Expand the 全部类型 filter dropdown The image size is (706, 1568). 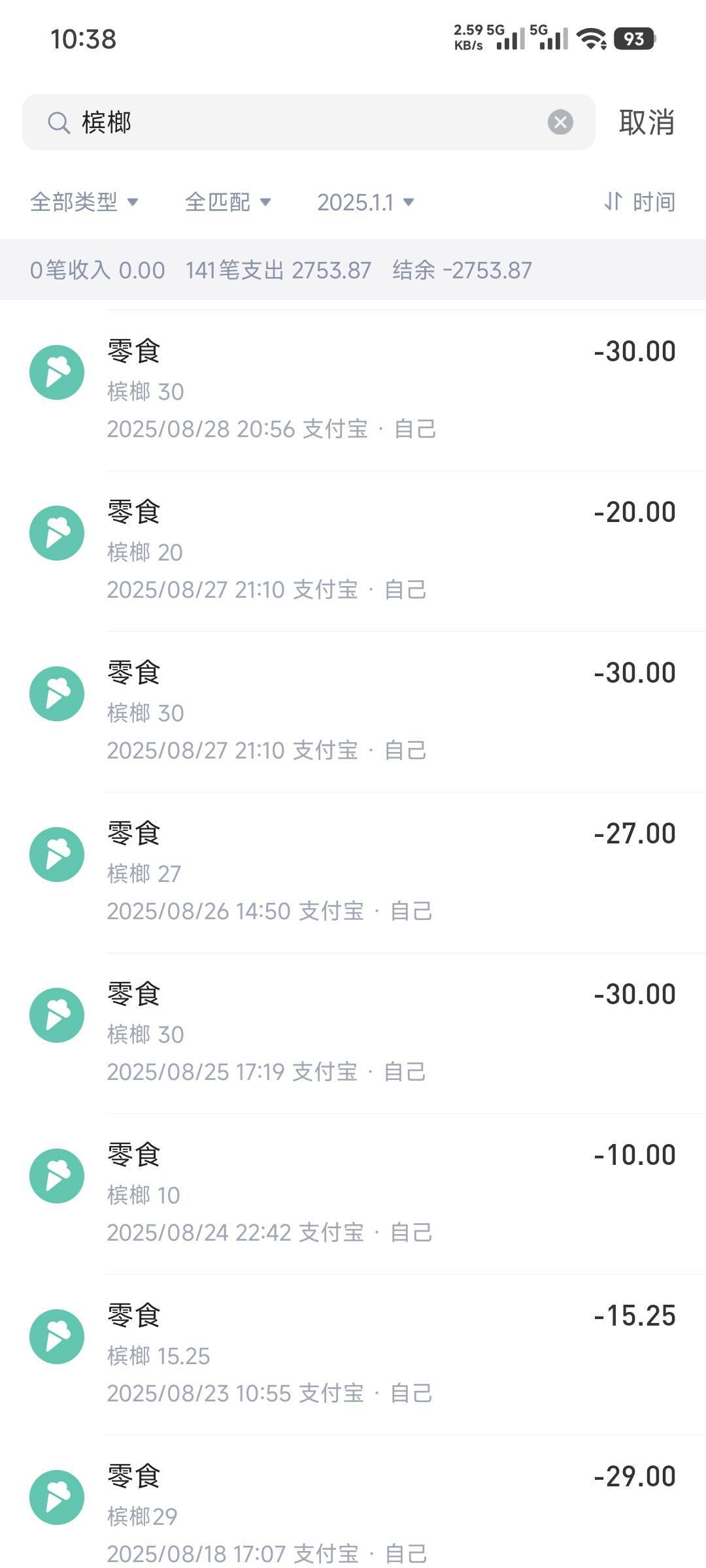pyautogui.click(x=84, y=202)
